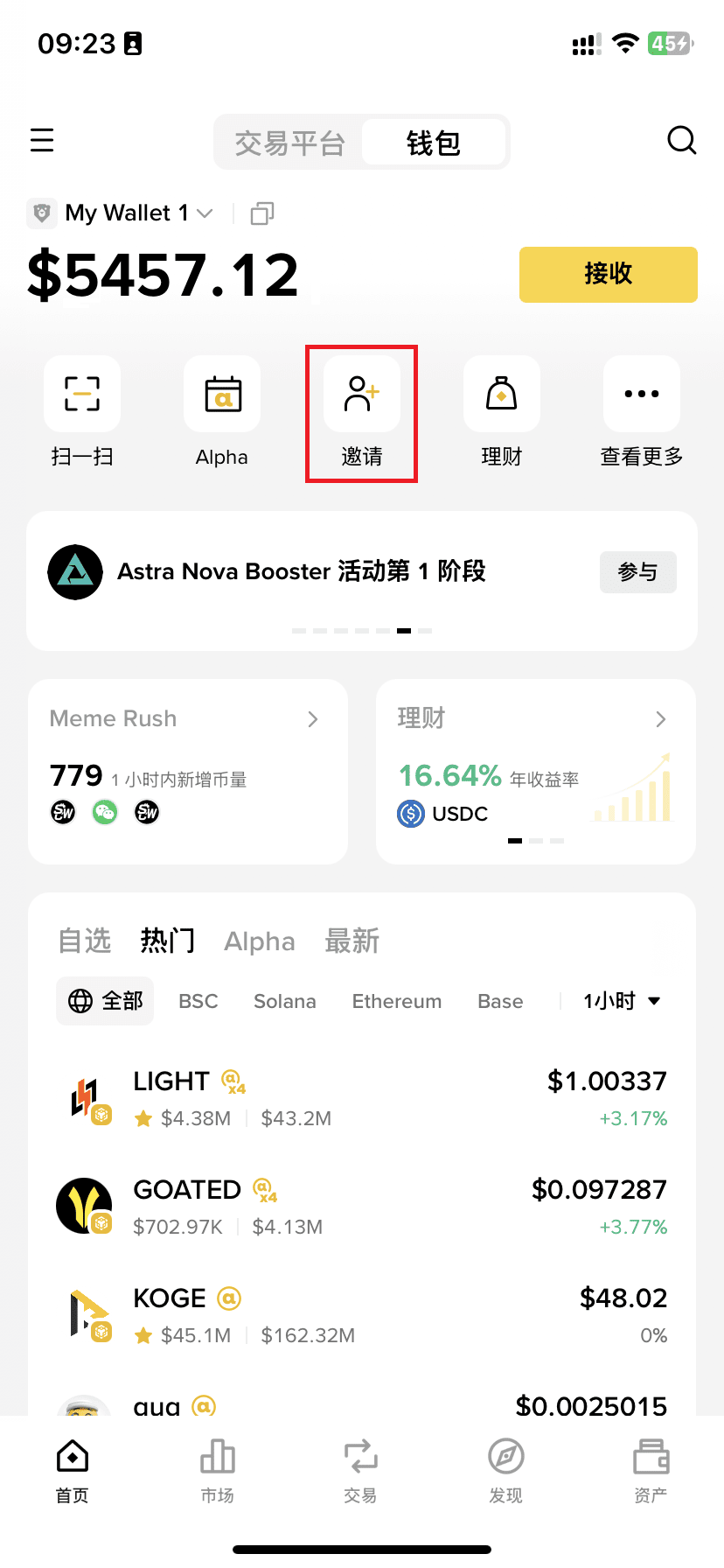Go to the 市场 bottom tab
The height and width of the screenshot is (1568, 724).
[217, 1470]
